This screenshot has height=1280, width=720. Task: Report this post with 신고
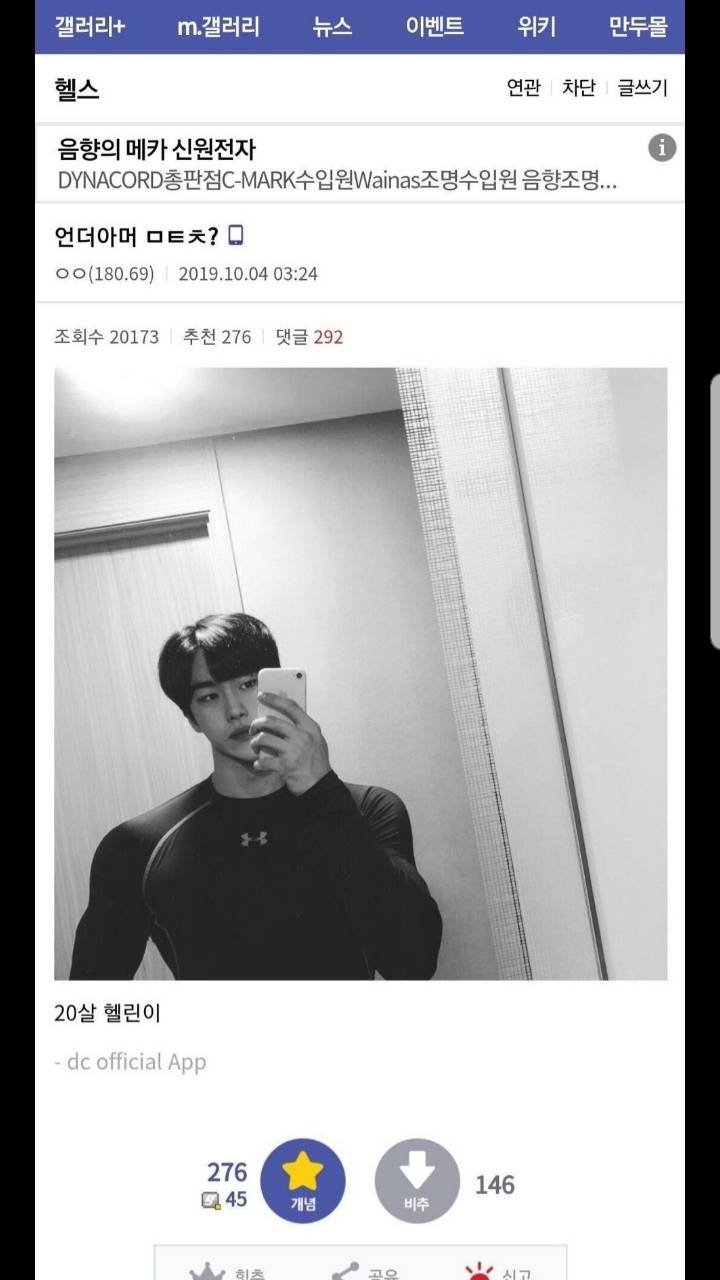click(497, 1270)
